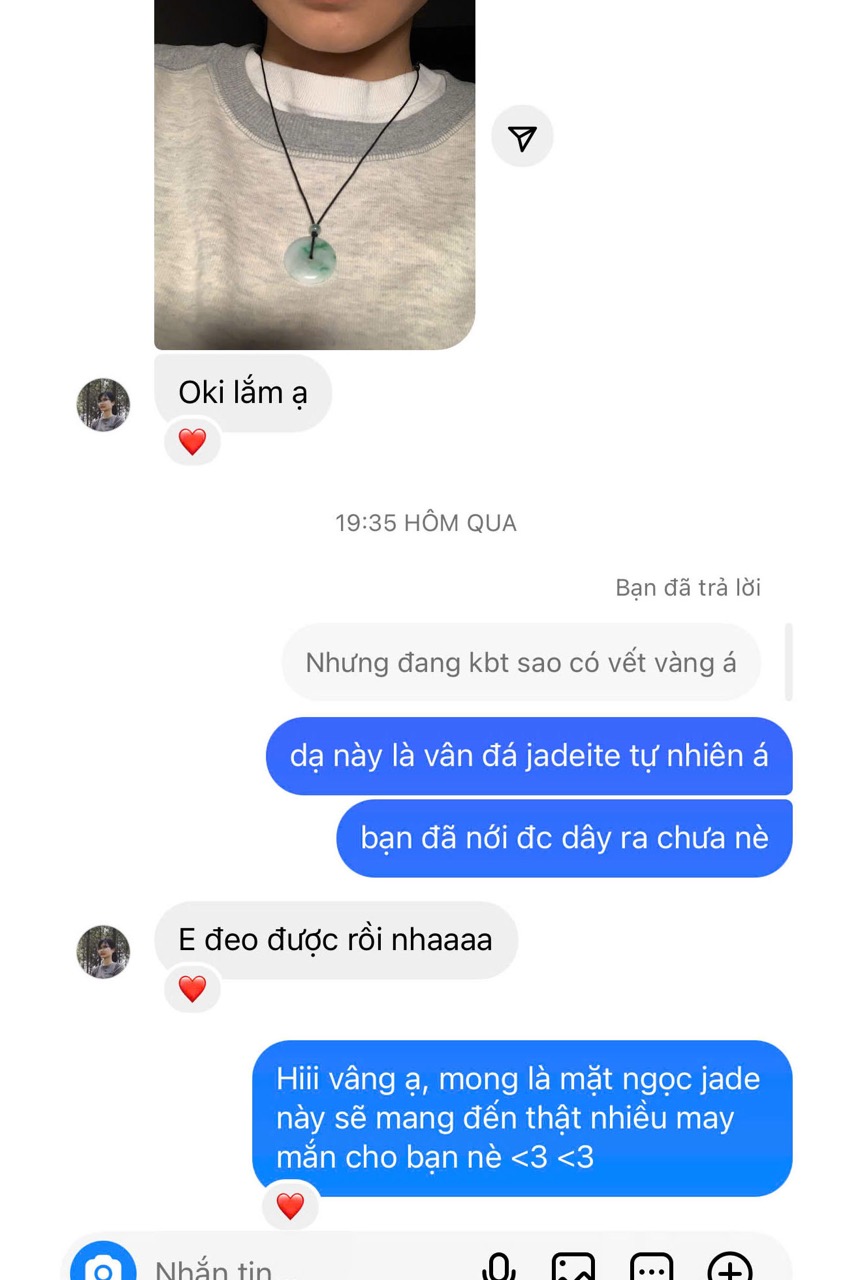Forward the necklace photo with the share arrow
The image size is (853, 1280).
click(x=522, y=137)
